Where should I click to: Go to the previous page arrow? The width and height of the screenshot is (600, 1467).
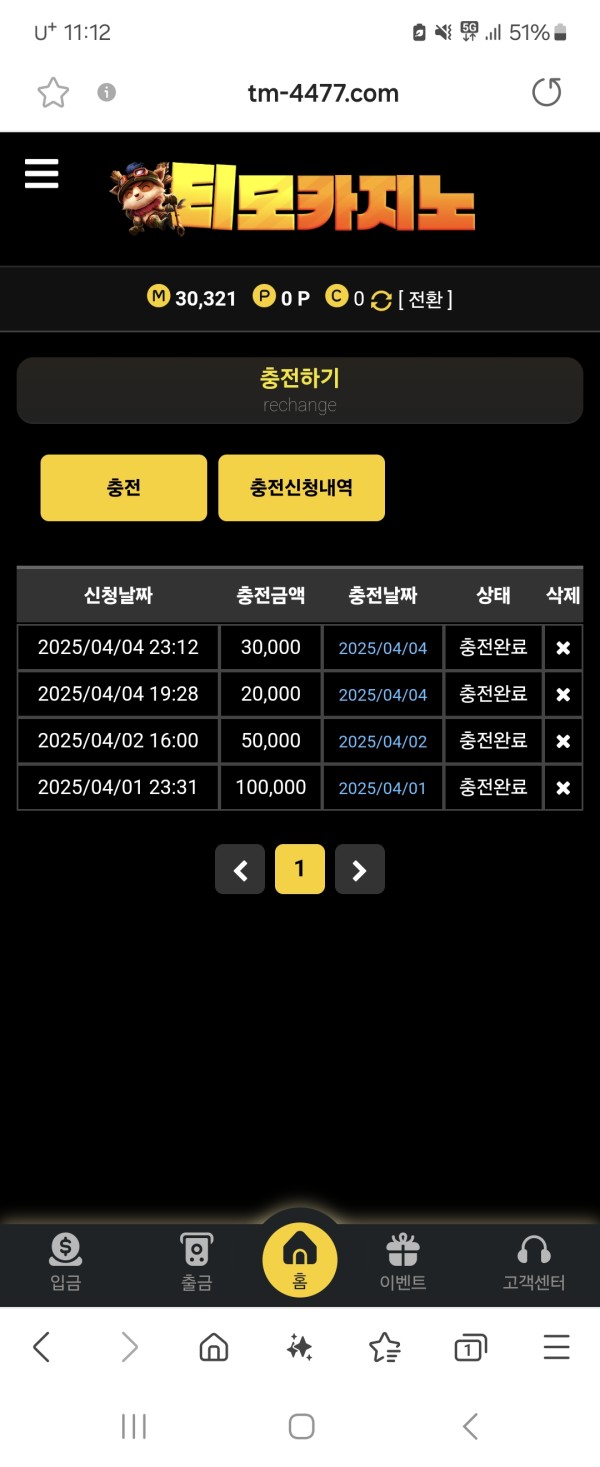pyautogui.click(x=240, y=870)
